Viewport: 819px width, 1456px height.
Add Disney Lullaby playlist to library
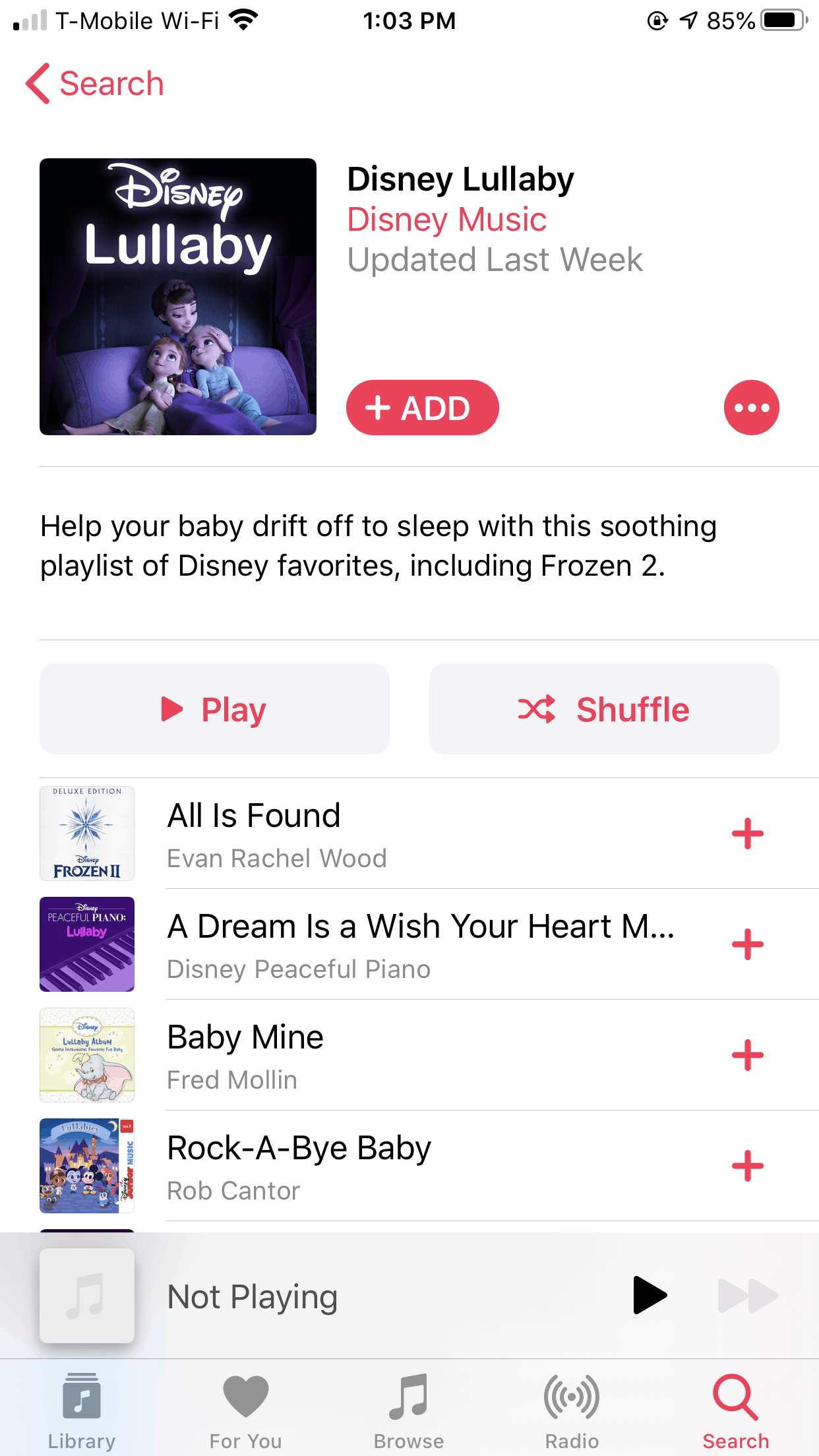pyautogui.click(x=422, y=408)
